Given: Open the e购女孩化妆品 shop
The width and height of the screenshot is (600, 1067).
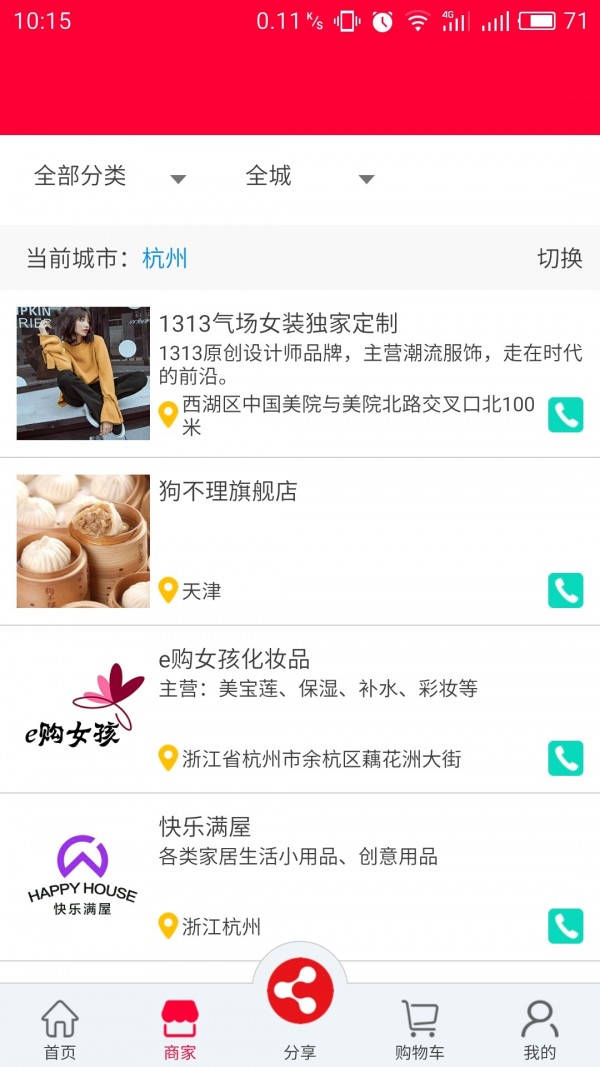Looking at the screenshot, I should (x=234, y=659).
